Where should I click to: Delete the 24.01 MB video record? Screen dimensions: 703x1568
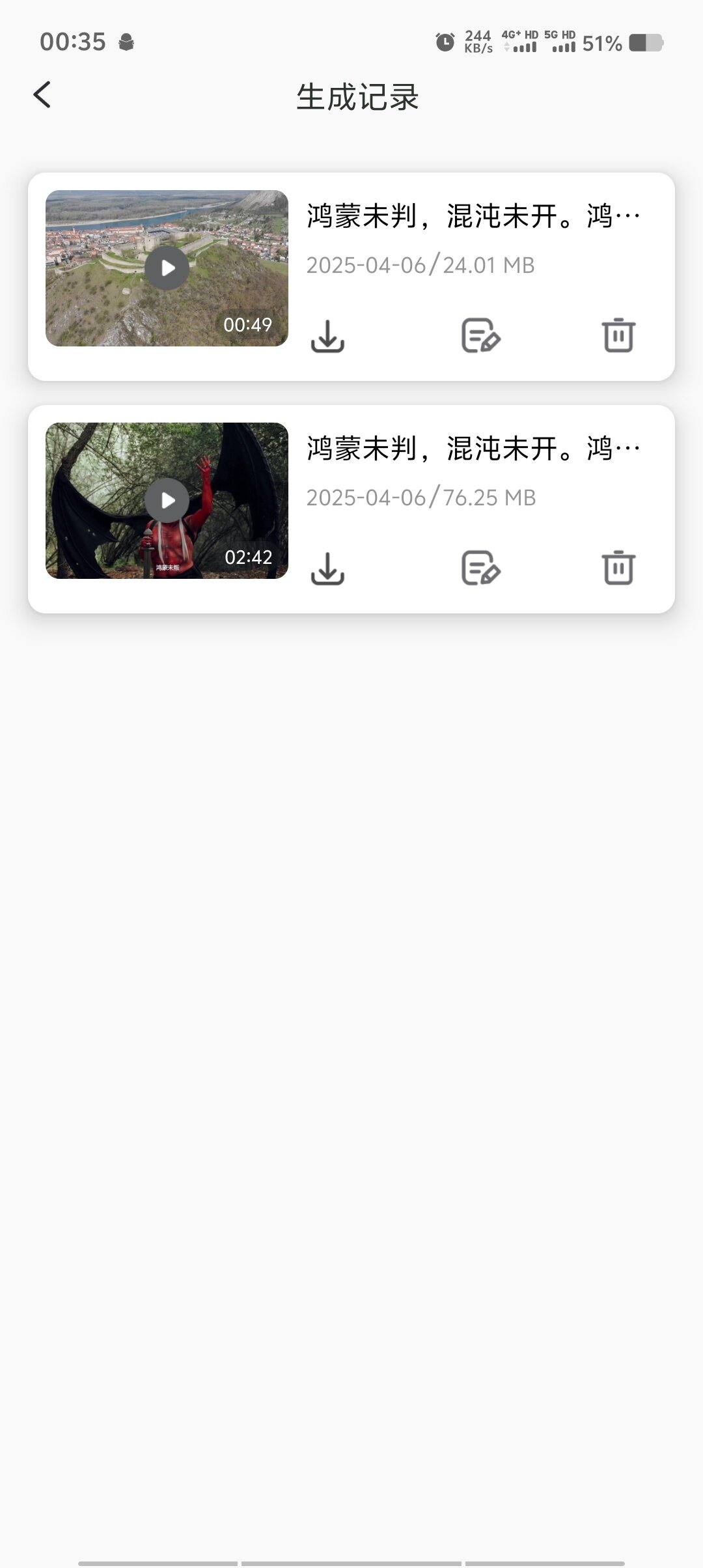[618, 335]
